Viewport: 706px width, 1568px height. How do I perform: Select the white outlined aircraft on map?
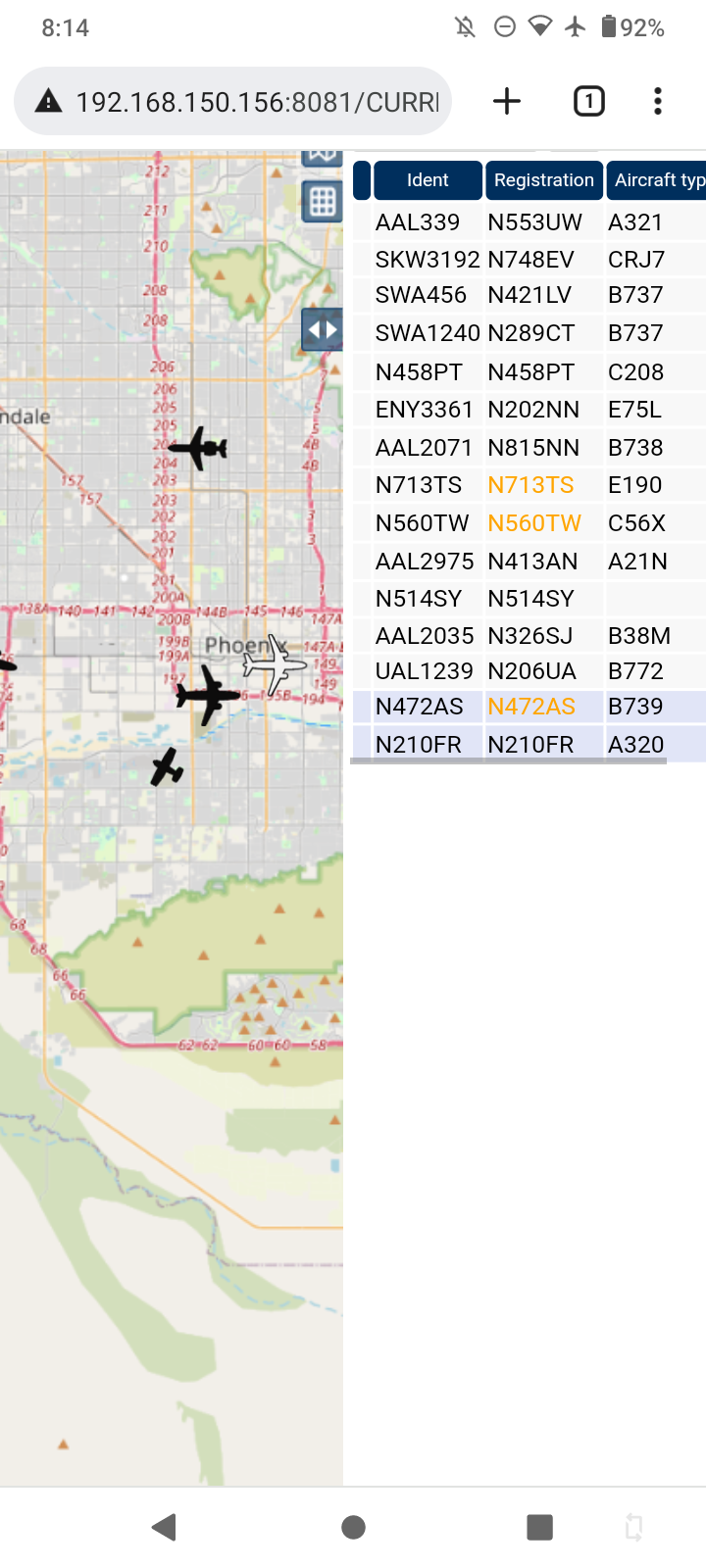(x=275, y=664)
